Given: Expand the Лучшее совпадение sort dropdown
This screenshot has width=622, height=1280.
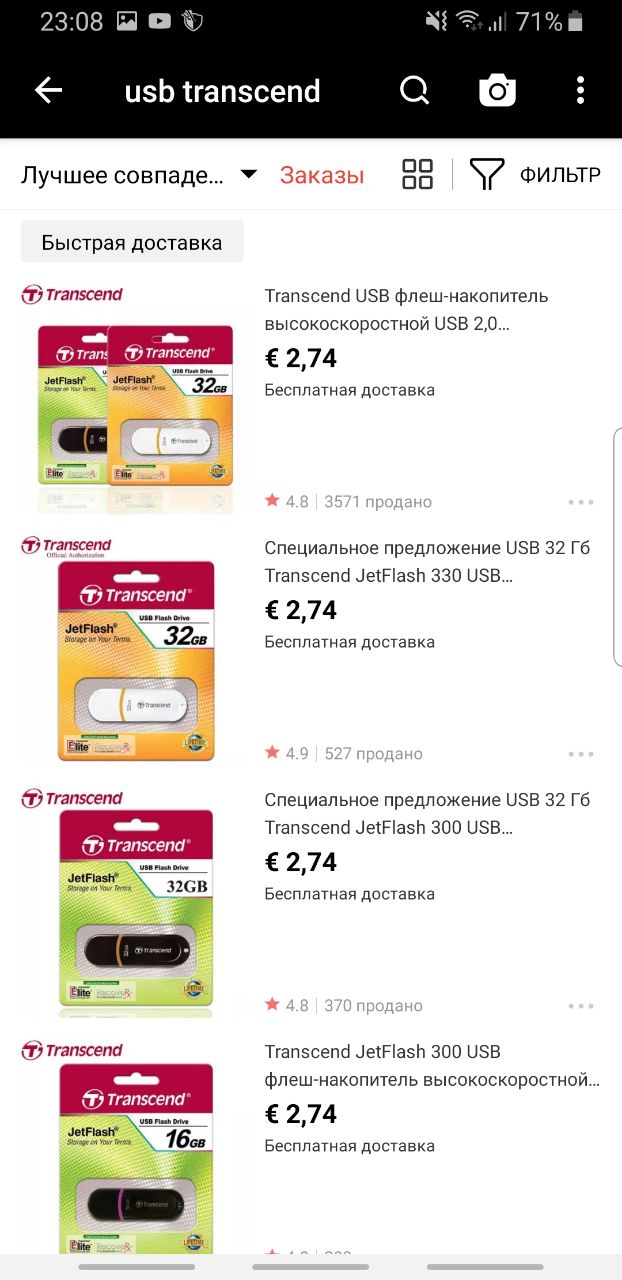Looking at the screenshot, I should (139, 175).
